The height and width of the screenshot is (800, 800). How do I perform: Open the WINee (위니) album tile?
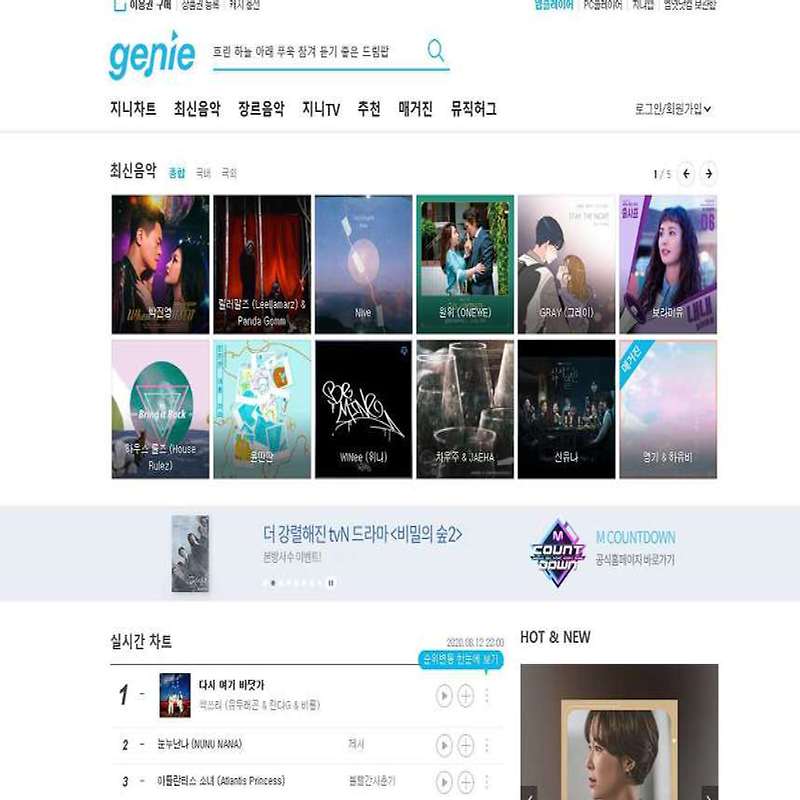[x=363, y=409]
